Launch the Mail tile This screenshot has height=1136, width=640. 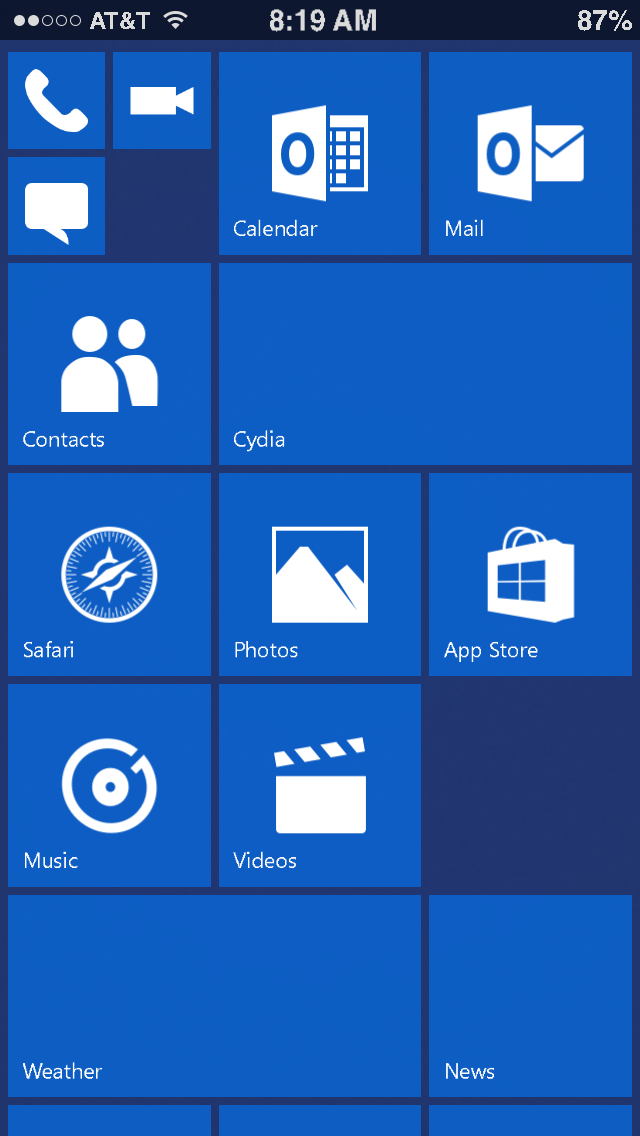530,153
